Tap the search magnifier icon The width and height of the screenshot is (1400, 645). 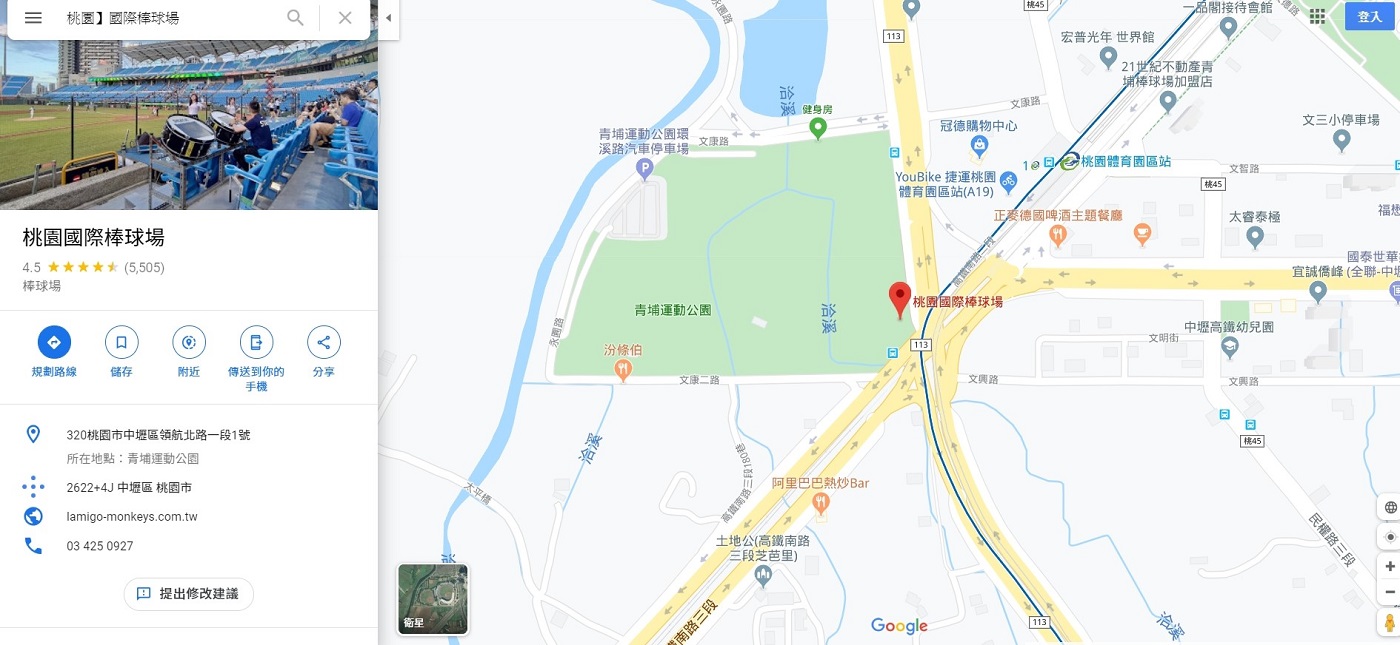[x=295, y=18]
